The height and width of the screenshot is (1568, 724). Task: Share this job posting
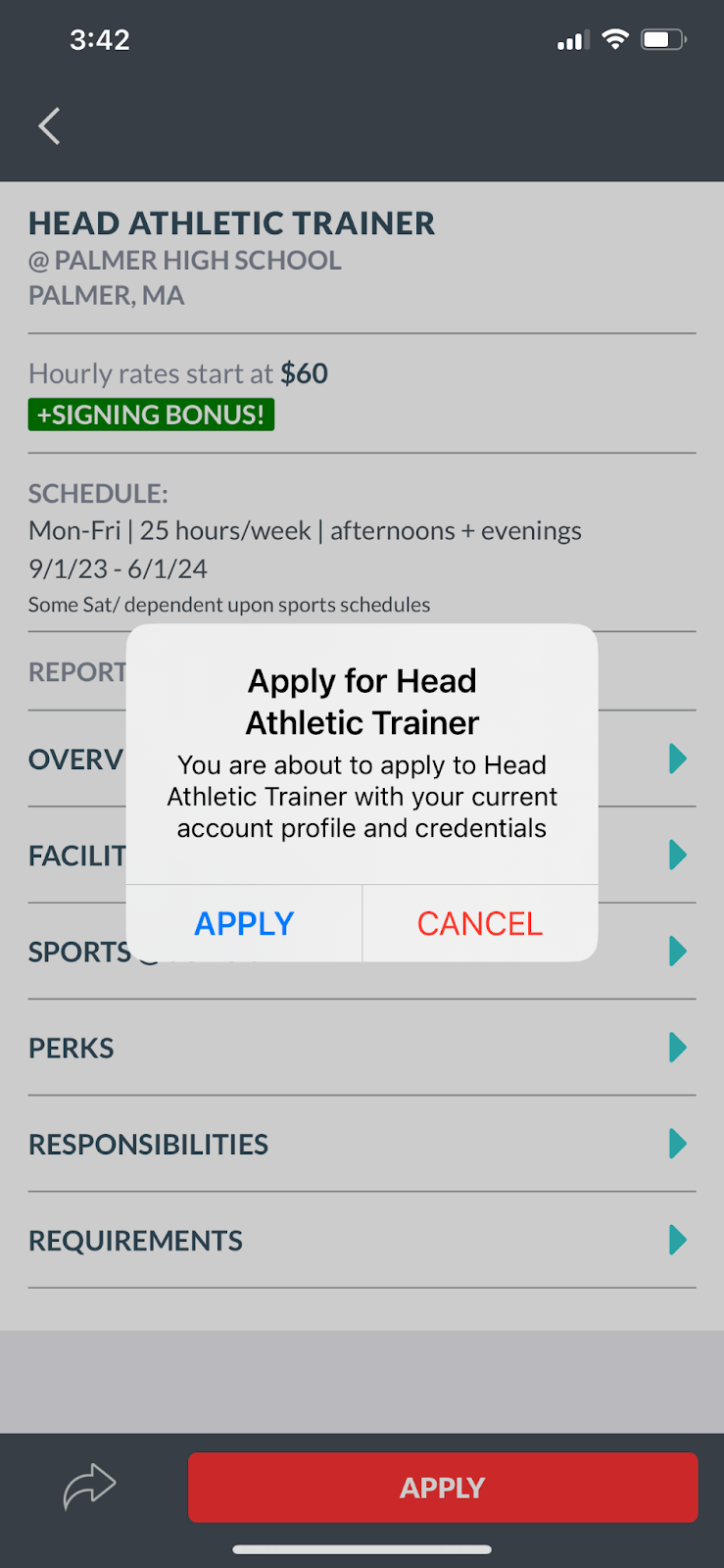pyautogui.click(x=89, y=1487)
